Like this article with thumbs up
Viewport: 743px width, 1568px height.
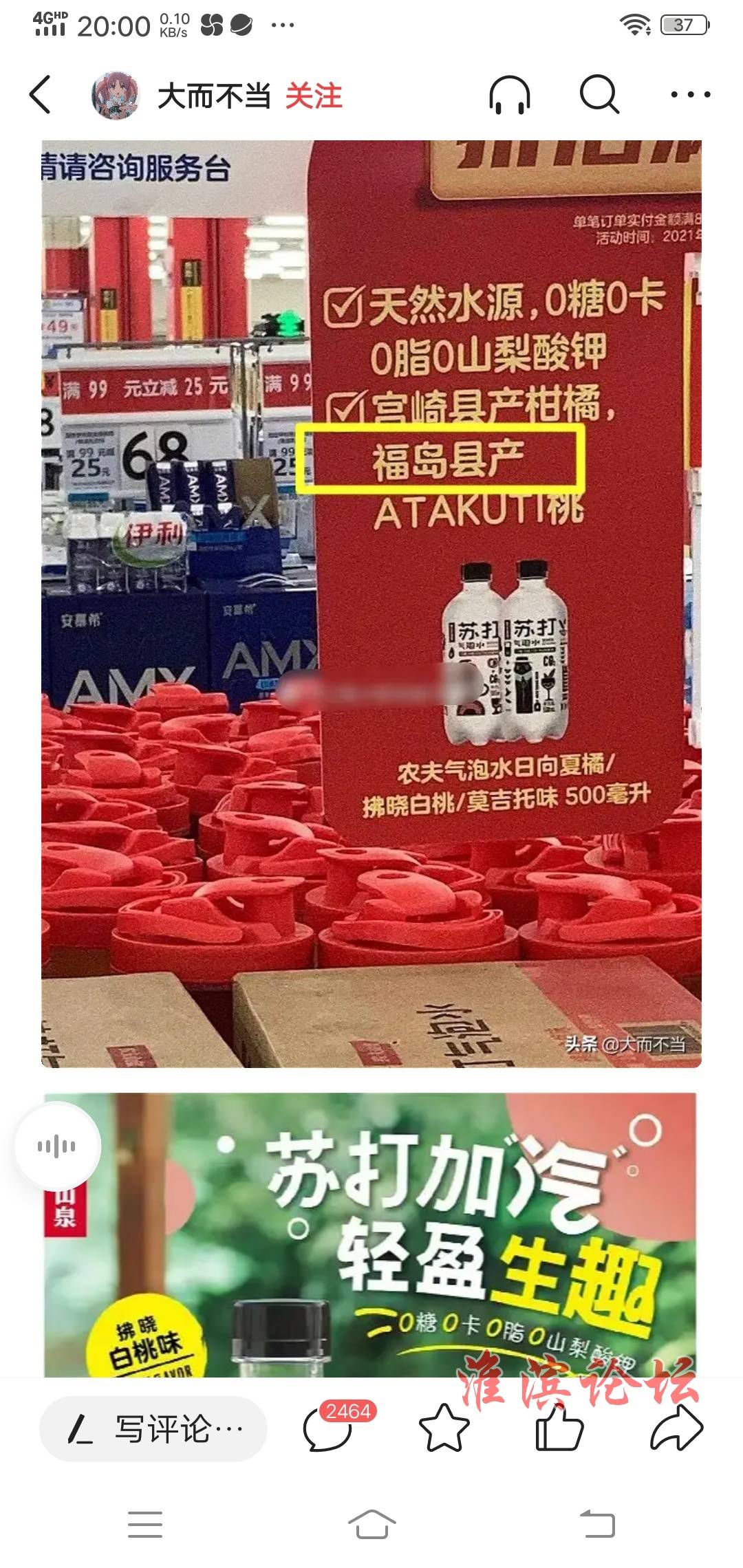(559, 1428)
